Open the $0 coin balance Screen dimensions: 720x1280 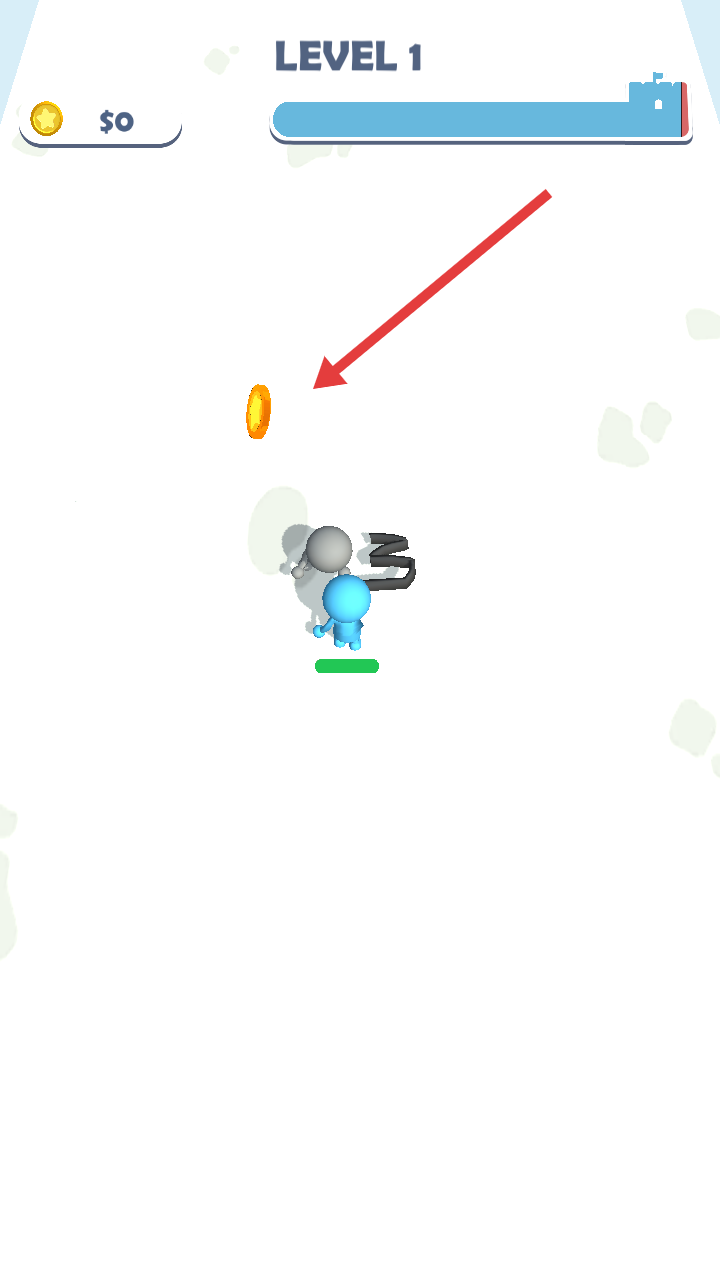[100, 121]
